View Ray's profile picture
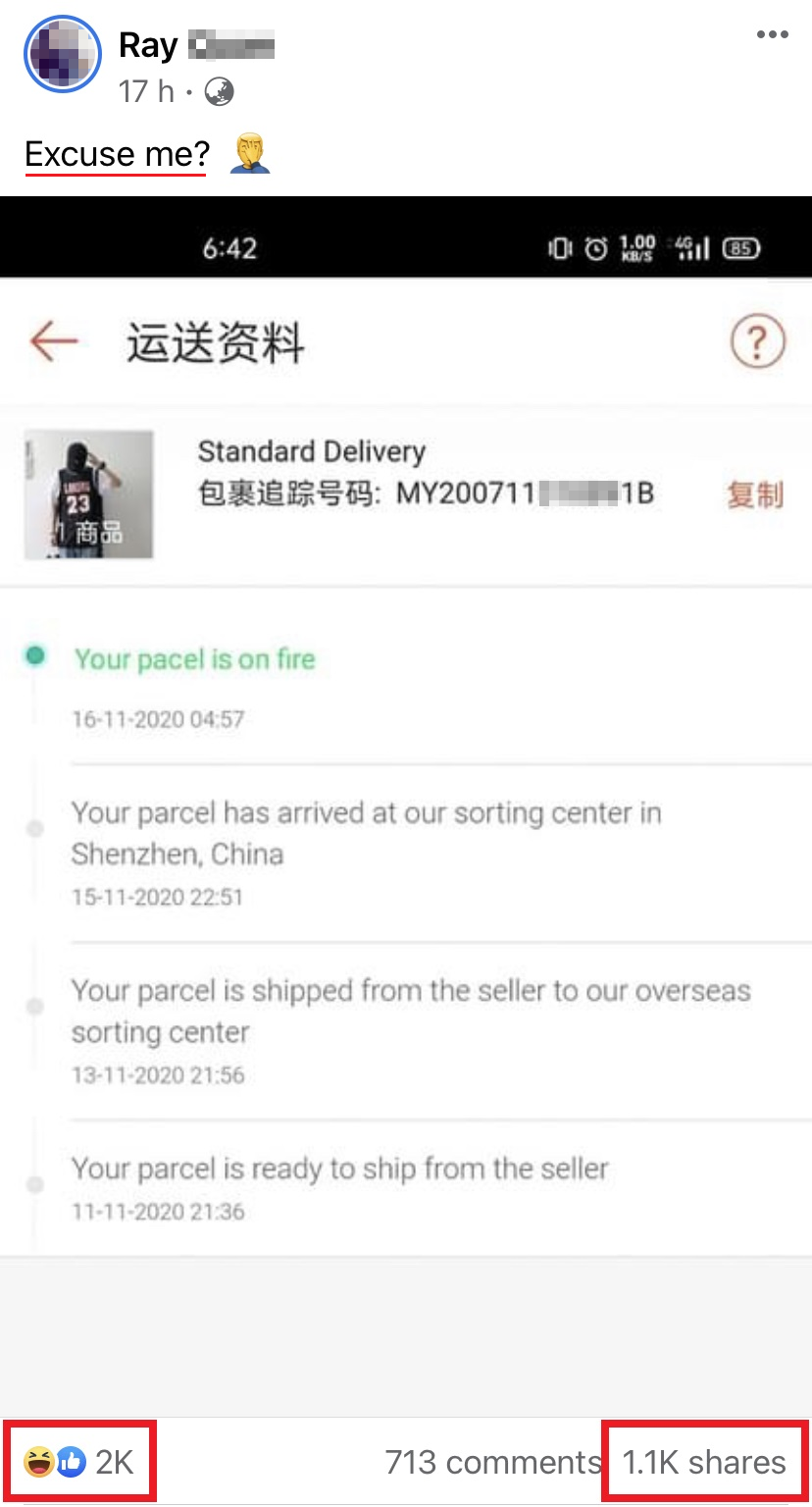This screenshot has height=1507, width=812. point(63,54)
